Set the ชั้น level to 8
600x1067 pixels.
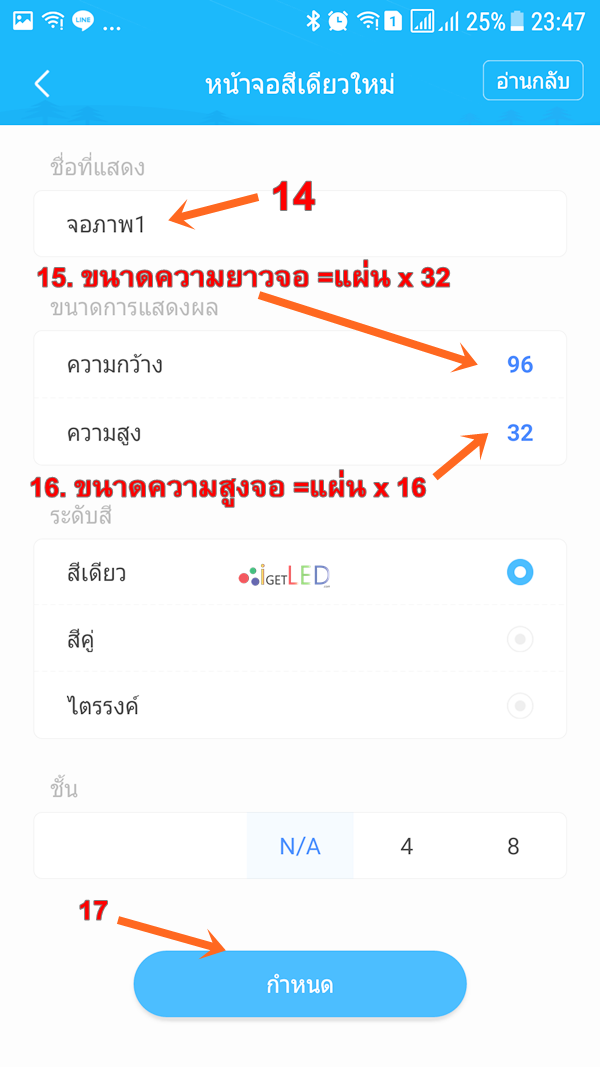(x=513, y=847)
